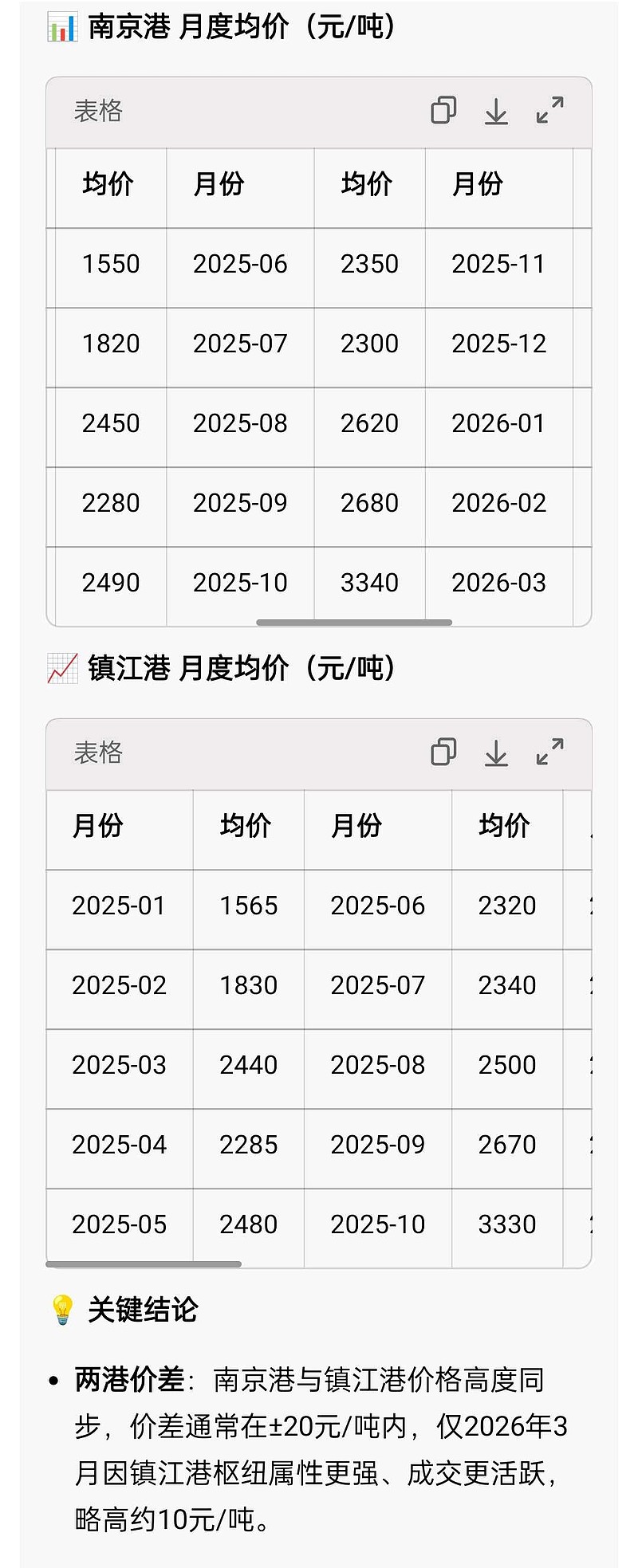Viewport: 638px width, 1568px height.
Task: Select the 均价 column header in the first table
Action: pyautogui.click(x=109, y=184)
